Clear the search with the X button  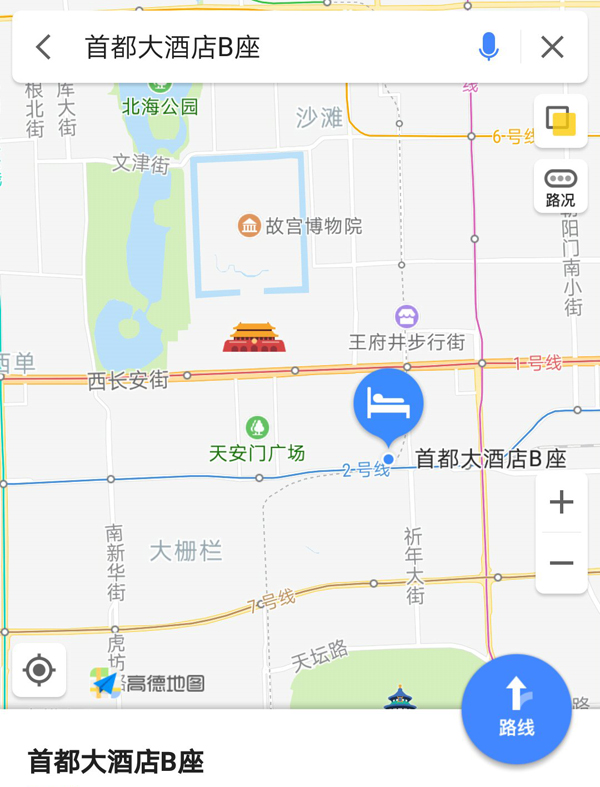(x=552, y=47)
